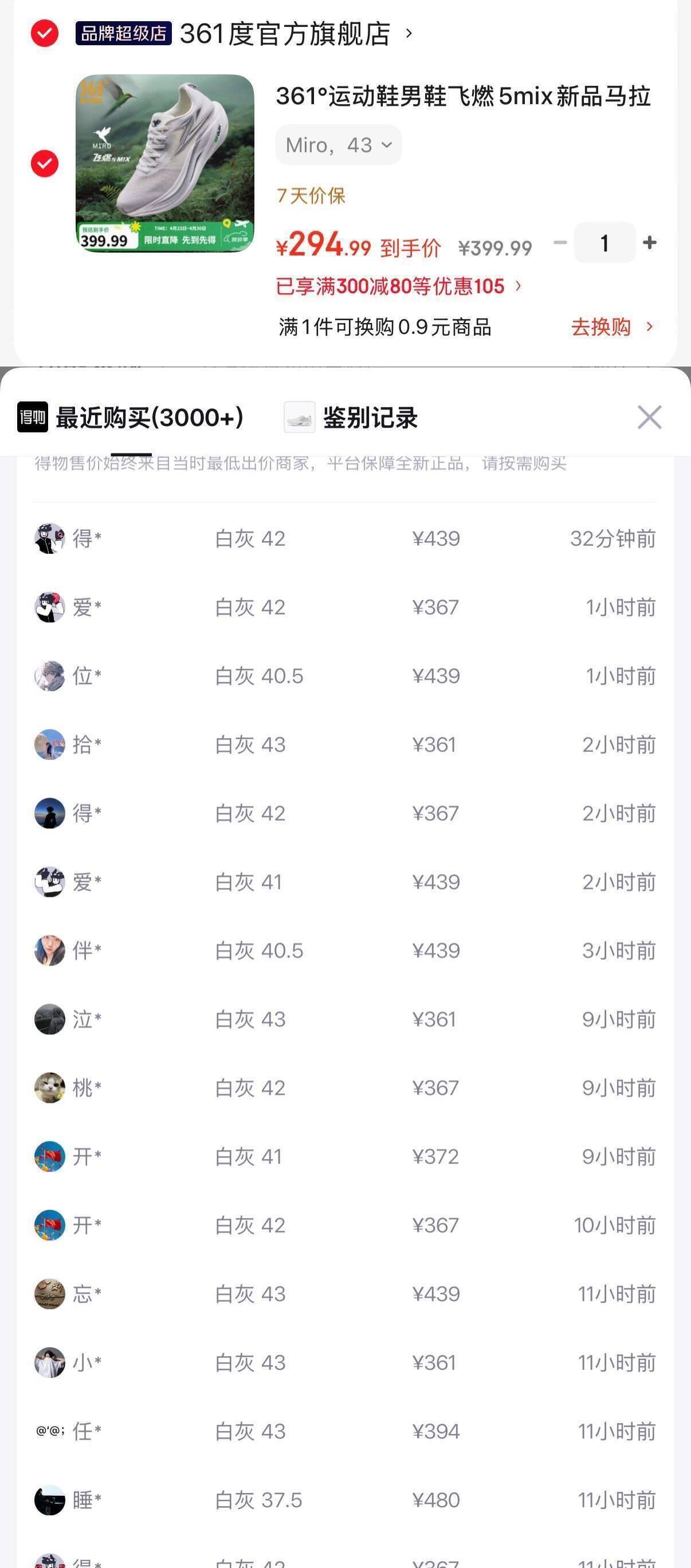Switch to the 最近购买 tab
The image size is (691, 1568).
(x=149, y=417)
